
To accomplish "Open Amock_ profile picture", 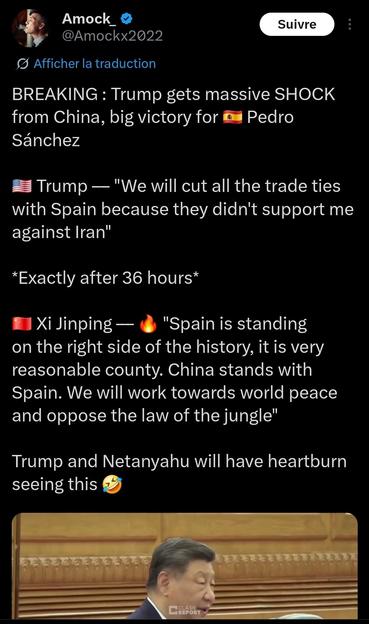I will 30,27.
